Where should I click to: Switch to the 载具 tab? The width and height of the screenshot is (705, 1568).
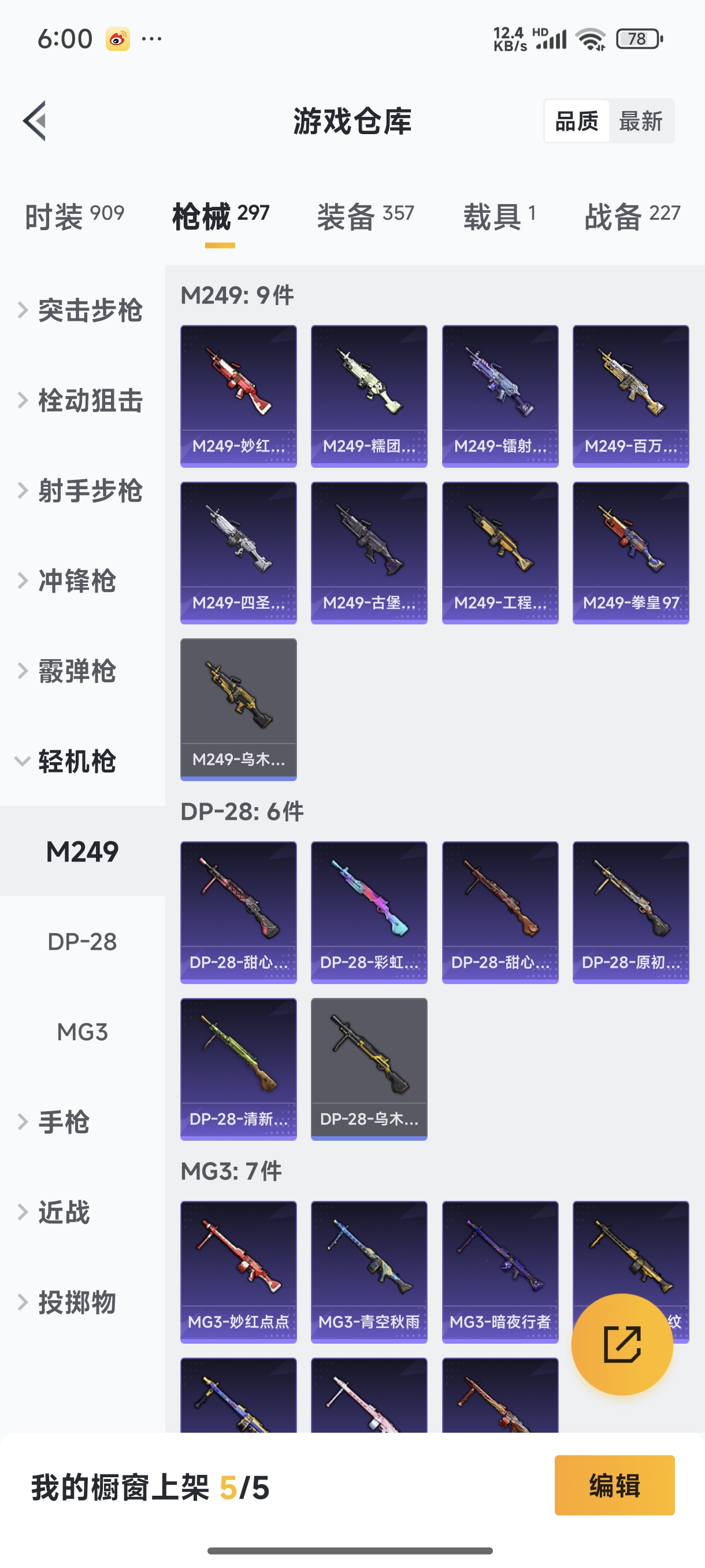[499, 216]
